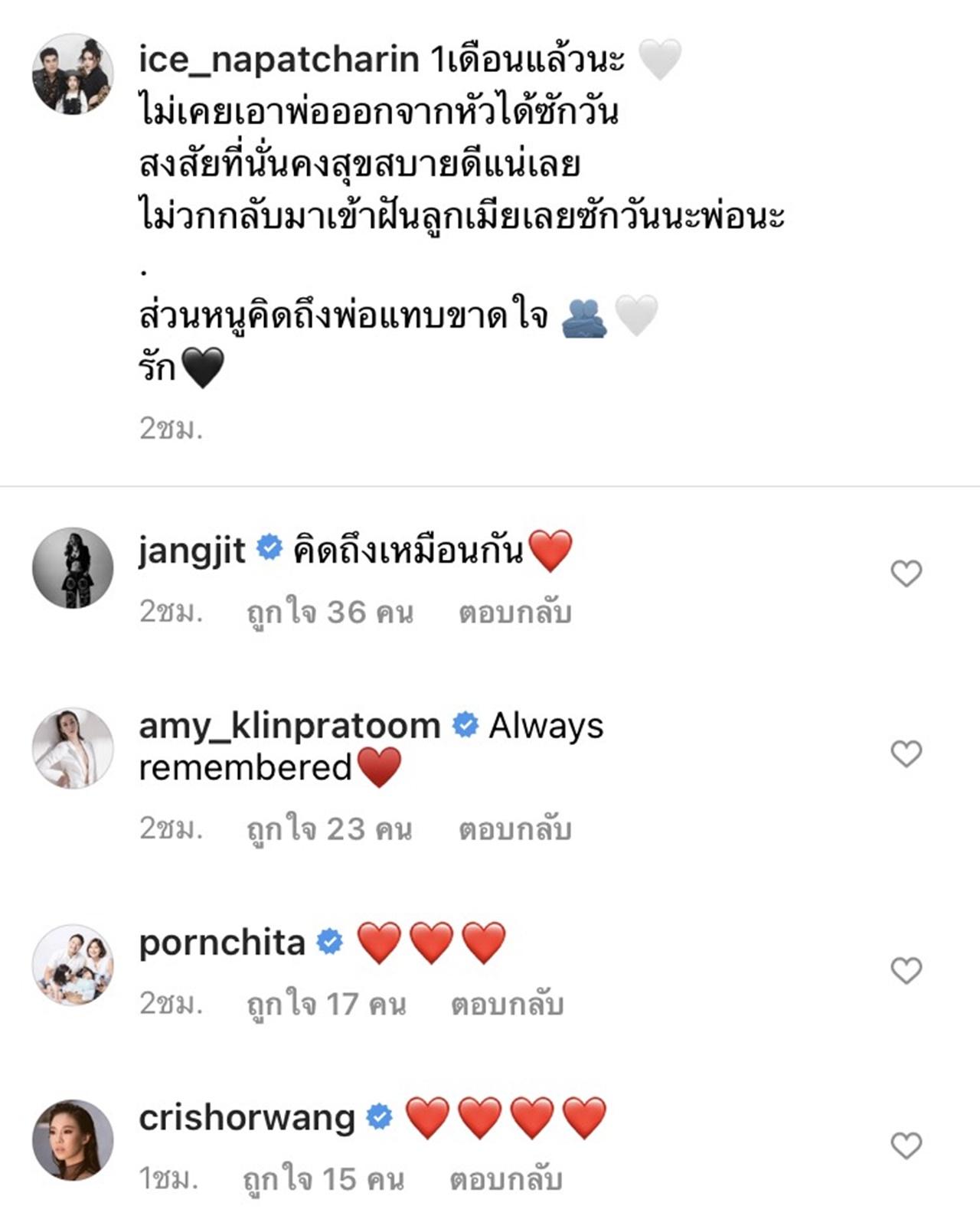Reply to pornchita's comment
The height and width of the screenshot is (1232, 980).
click(x=507, y=1004)
